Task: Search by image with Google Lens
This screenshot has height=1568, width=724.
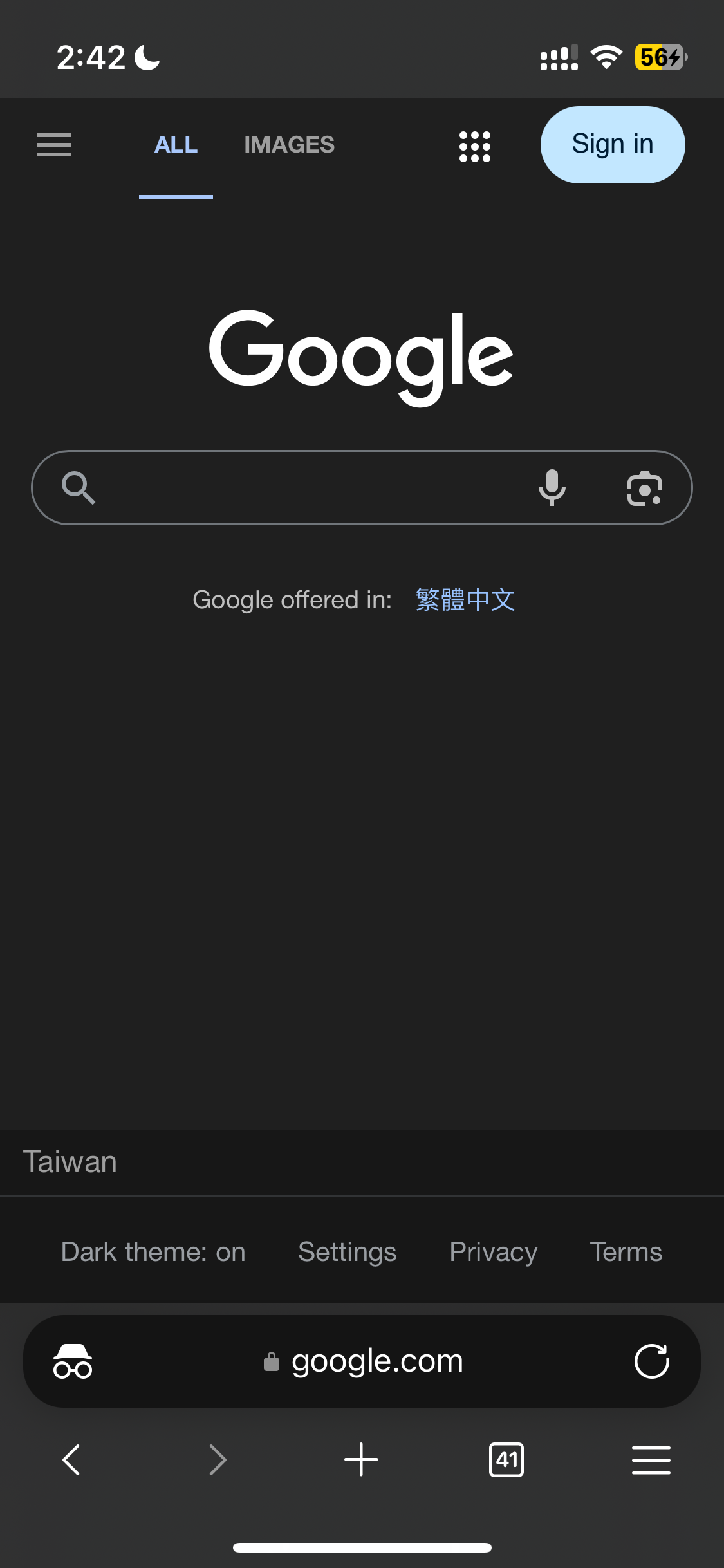Action: click(x=644, y=489)
